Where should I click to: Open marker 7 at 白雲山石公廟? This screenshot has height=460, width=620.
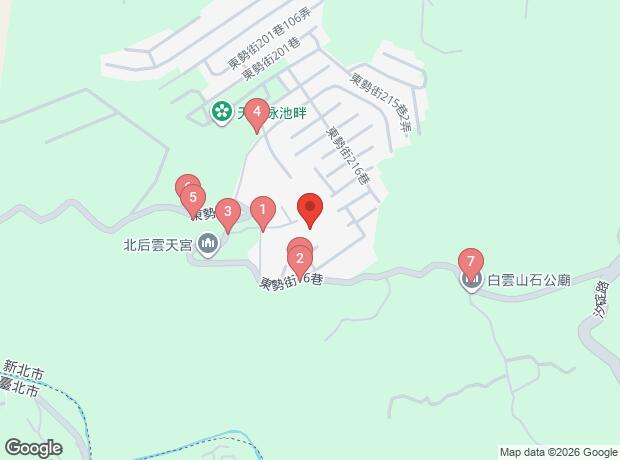click(x=471, y=262)
